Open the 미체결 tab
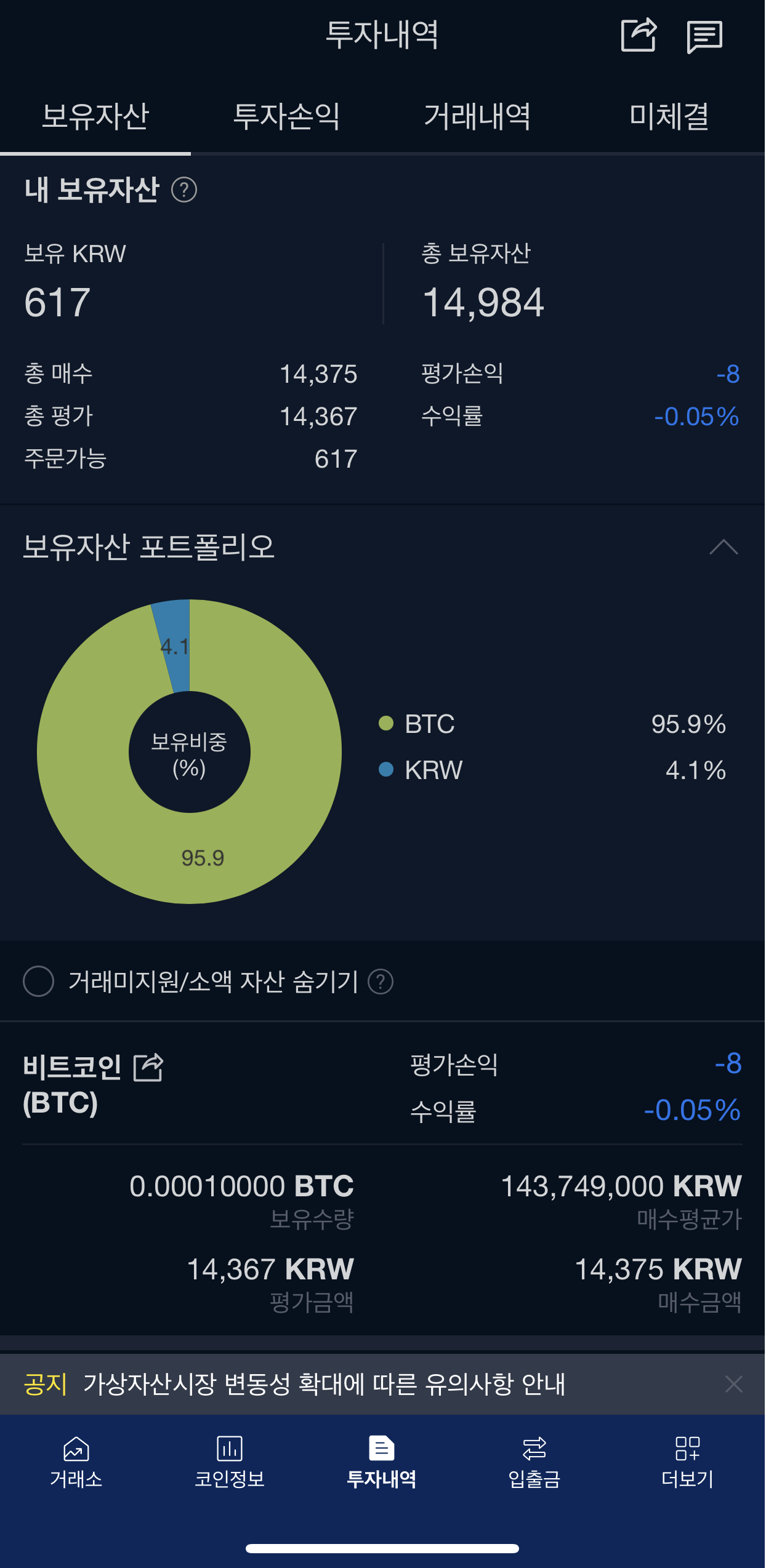Screen dimensions: 766x1568 pos(669,118)
